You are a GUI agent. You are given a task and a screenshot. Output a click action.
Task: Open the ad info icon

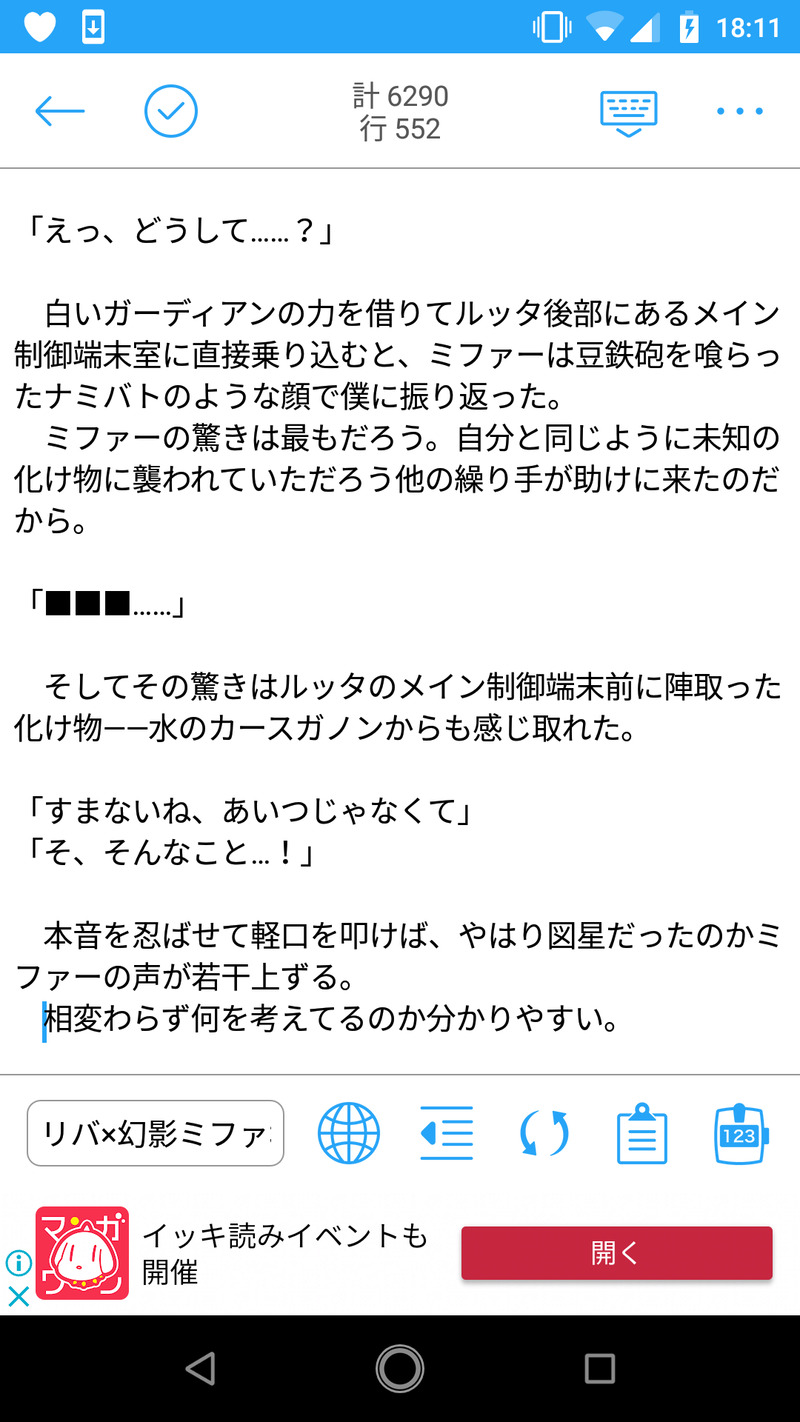pos(18,1262)
